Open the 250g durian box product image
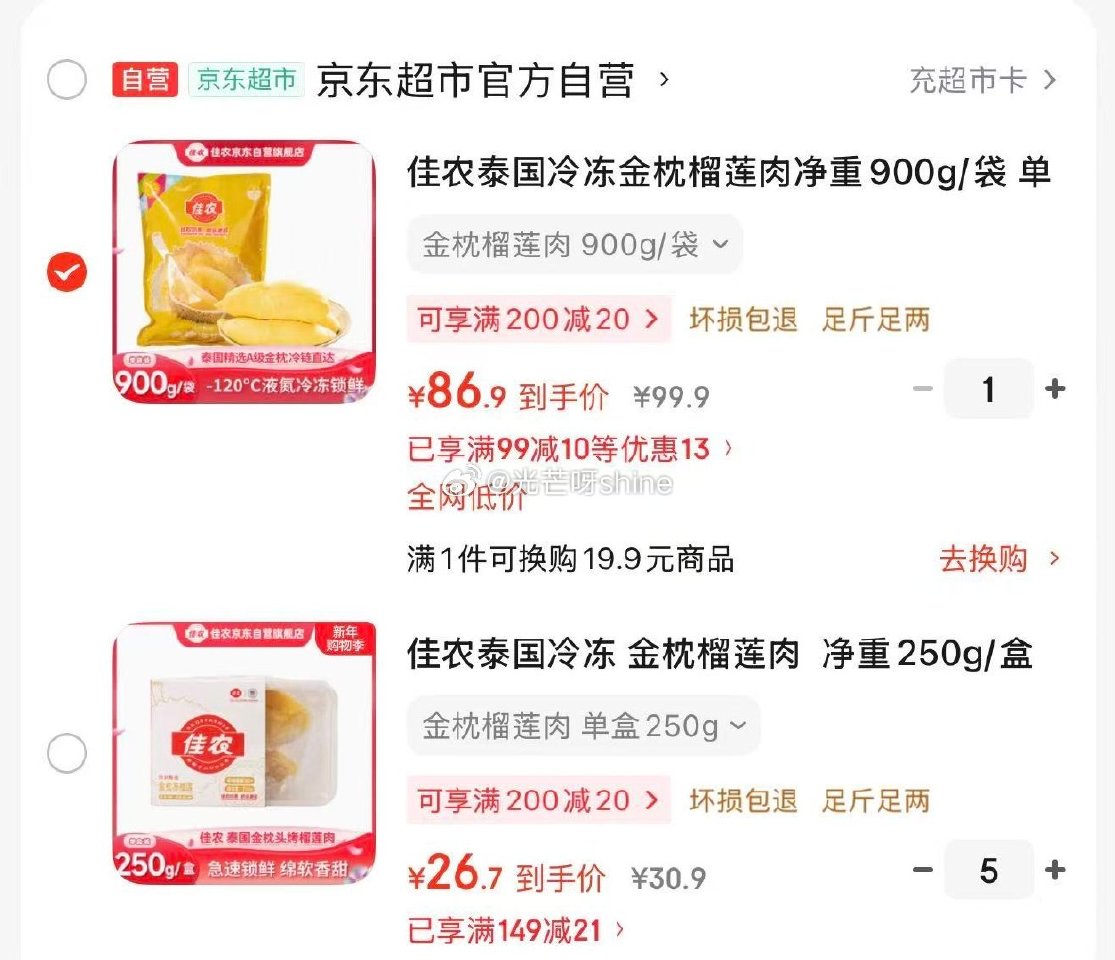Viewport: 1115px width, 960px height. (x=244, y=754)
